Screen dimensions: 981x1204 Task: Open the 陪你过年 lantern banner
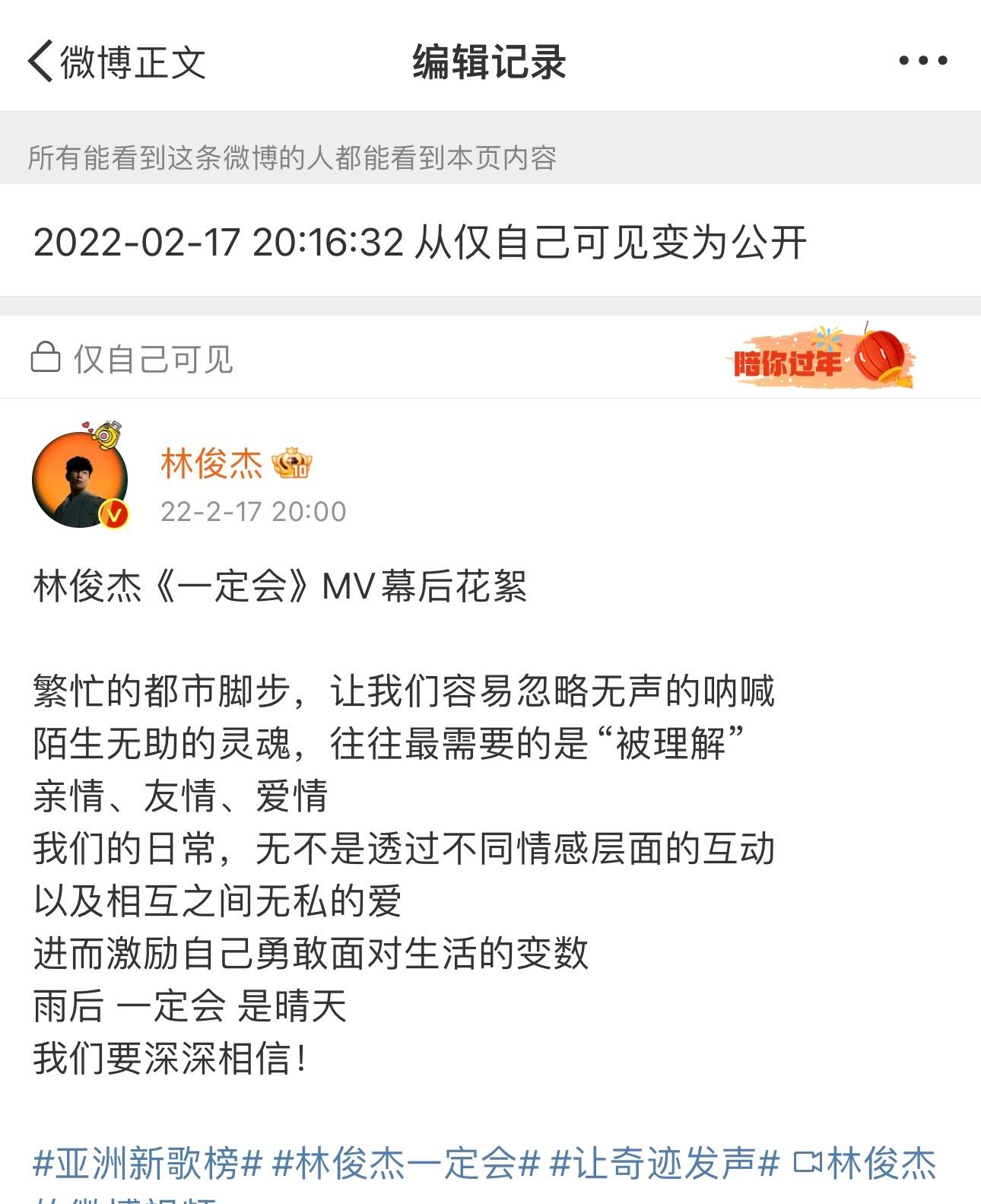[820, 357]
